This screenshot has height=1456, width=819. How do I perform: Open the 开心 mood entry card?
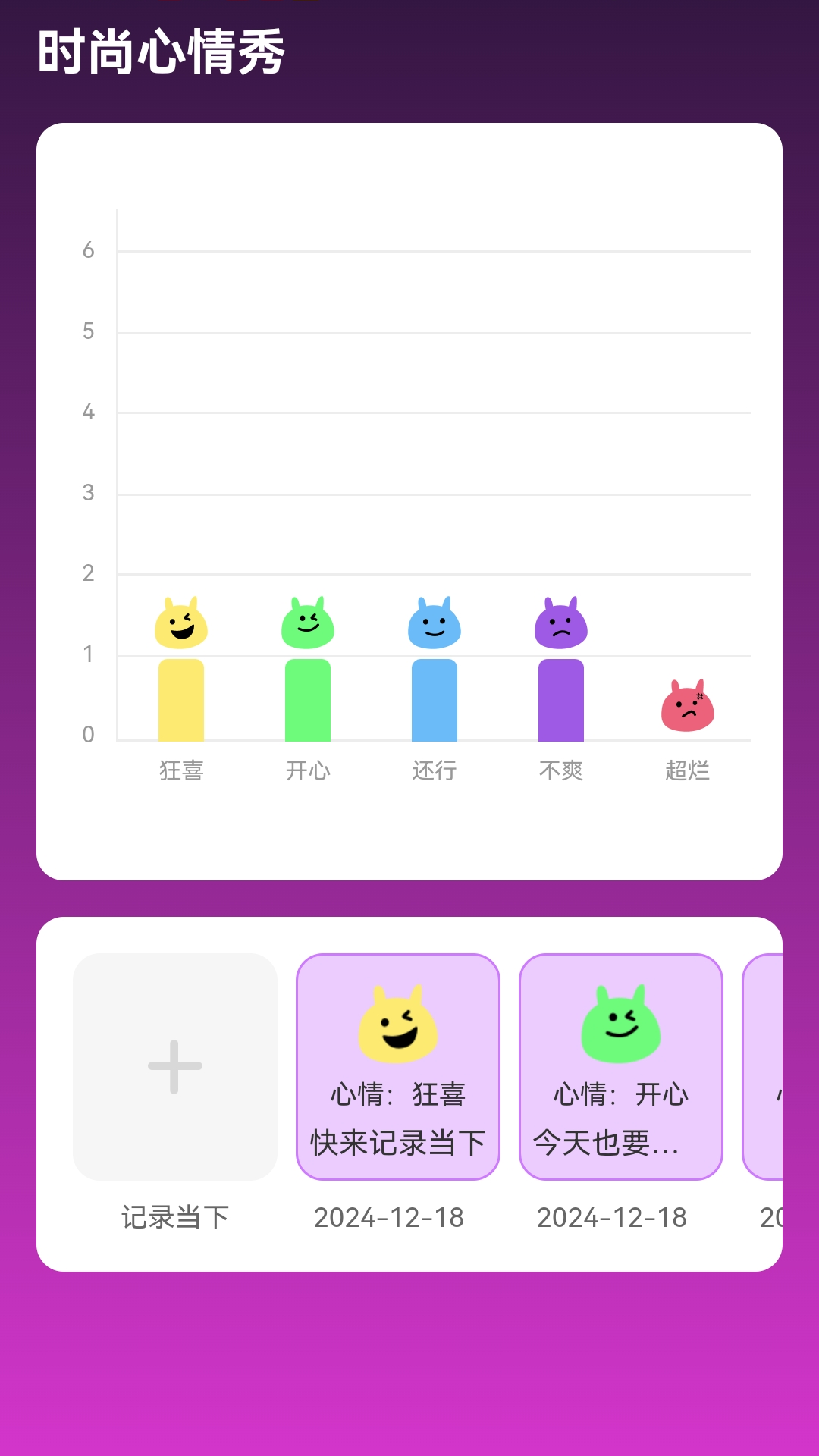click(x=621, y=1066)
